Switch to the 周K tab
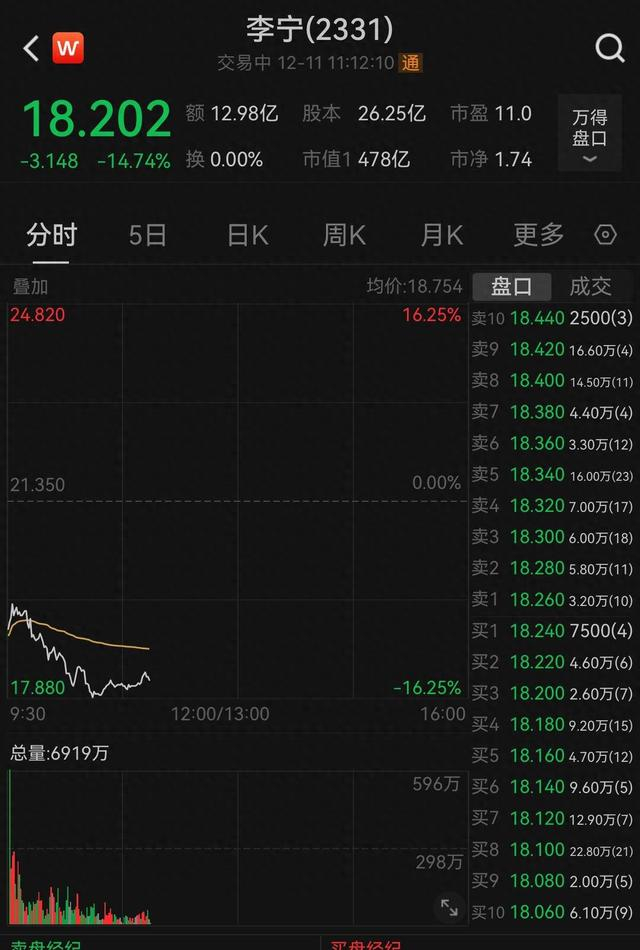Image resolution: width=640 pixels, height=950 pixels. click(x=344, y=235)
